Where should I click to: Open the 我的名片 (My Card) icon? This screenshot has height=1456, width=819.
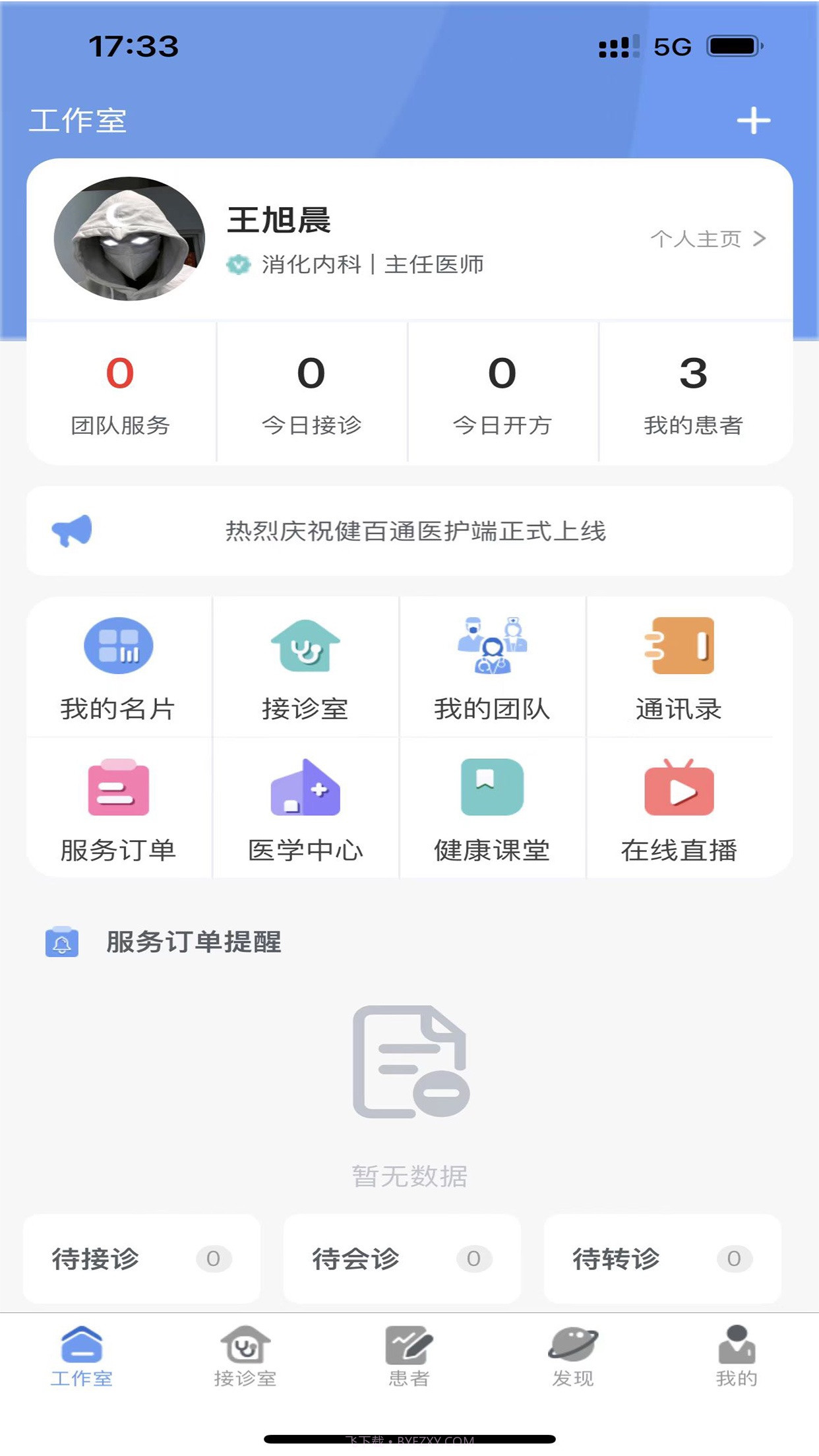(119, 647)
